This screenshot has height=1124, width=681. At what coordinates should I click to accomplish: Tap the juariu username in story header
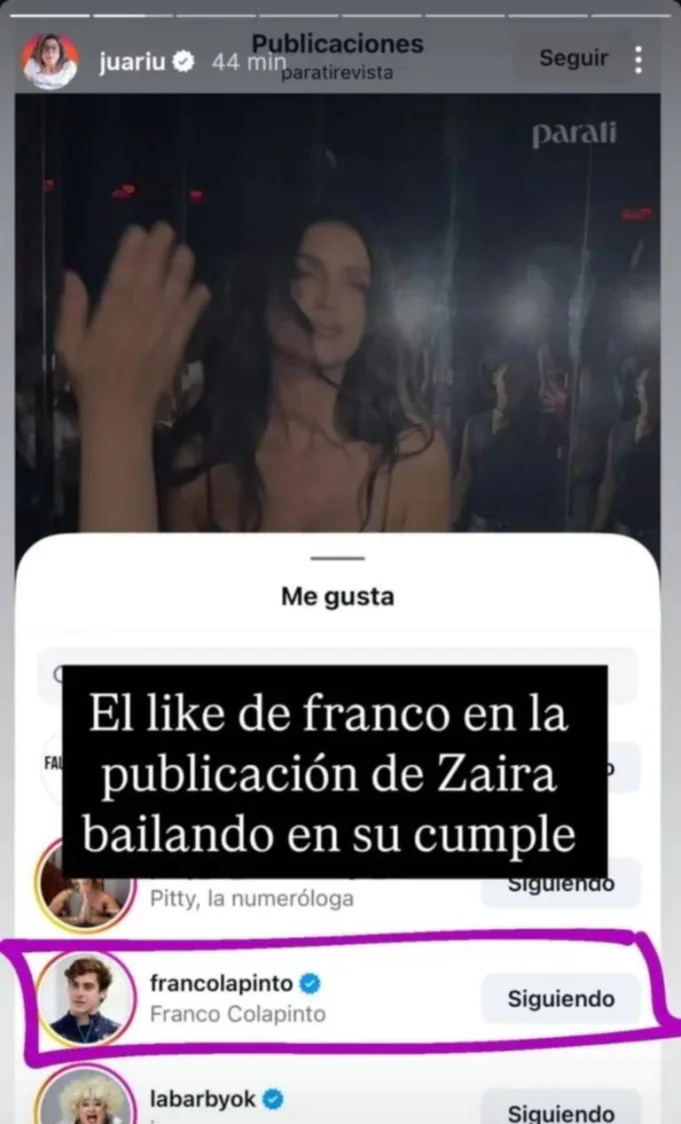133,62
